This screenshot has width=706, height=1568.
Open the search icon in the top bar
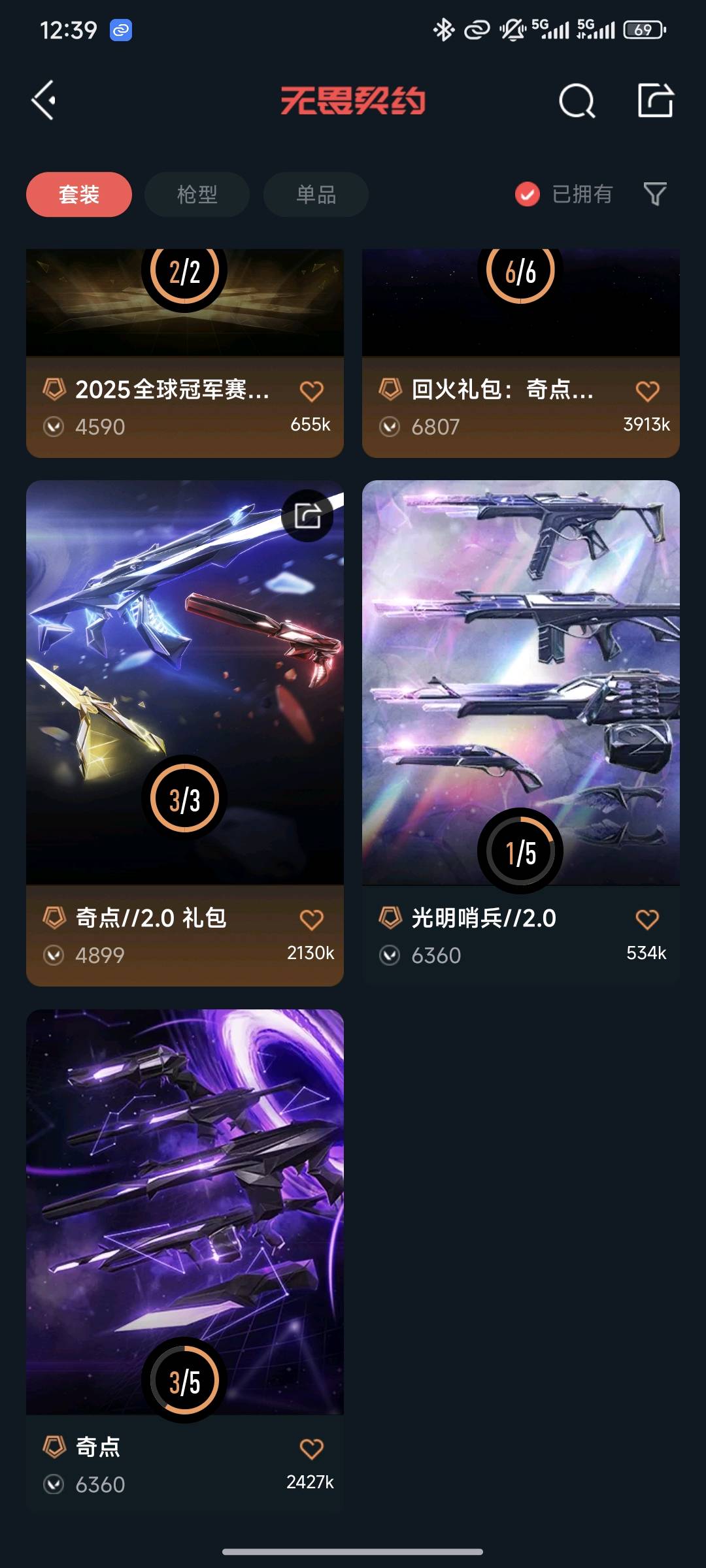577,101
